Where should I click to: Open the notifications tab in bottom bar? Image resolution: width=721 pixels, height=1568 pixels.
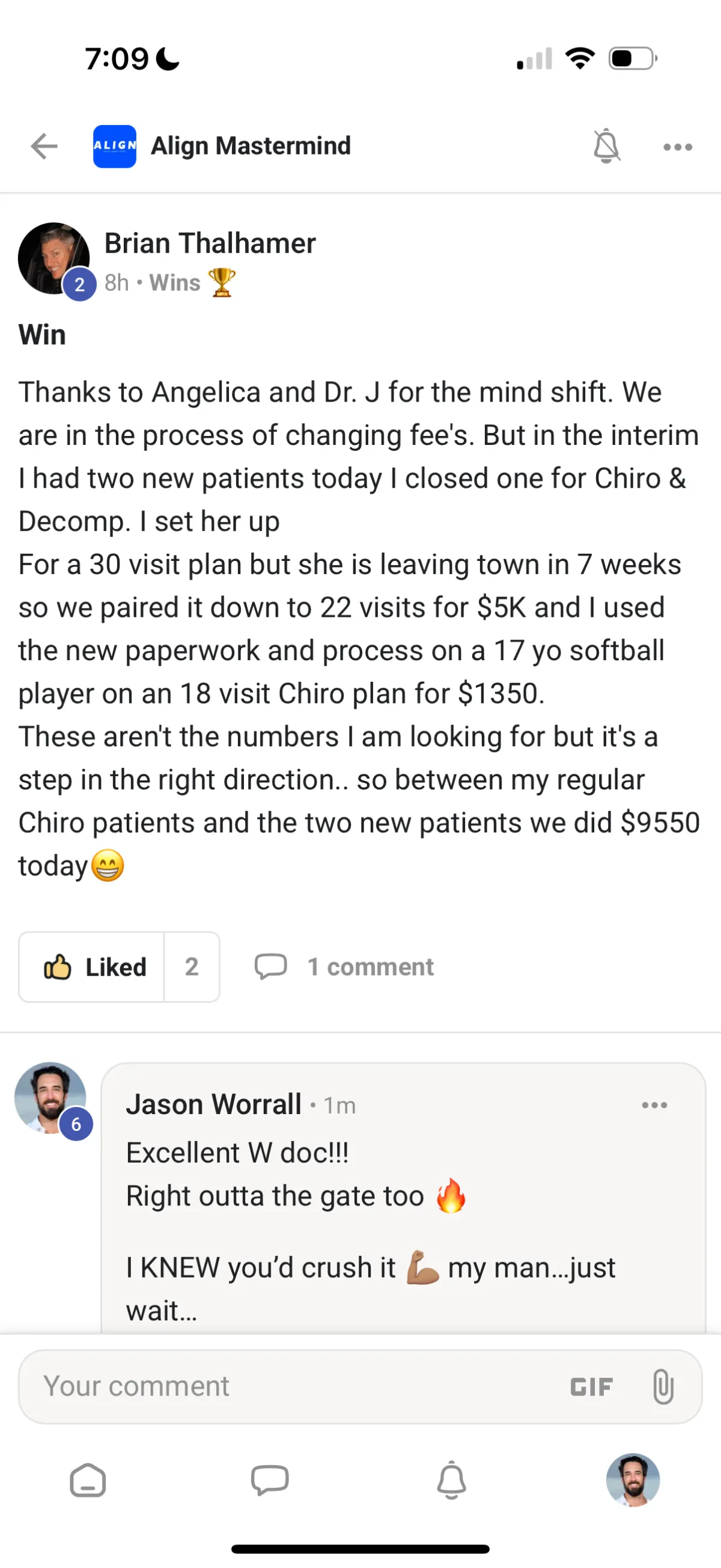coord(451,1480)
